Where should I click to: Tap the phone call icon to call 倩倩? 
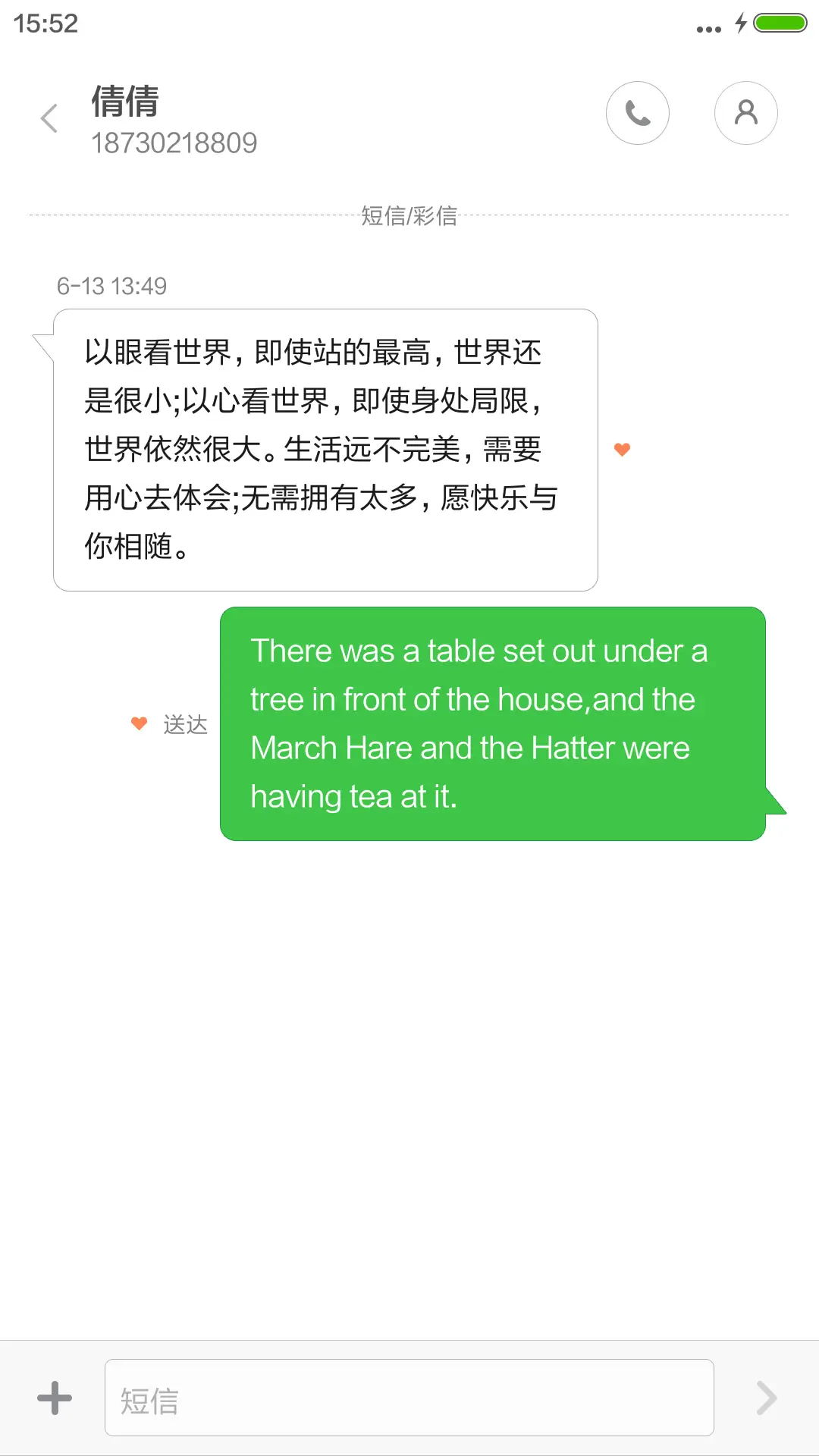pyautogui.click(x=638, y=112)
